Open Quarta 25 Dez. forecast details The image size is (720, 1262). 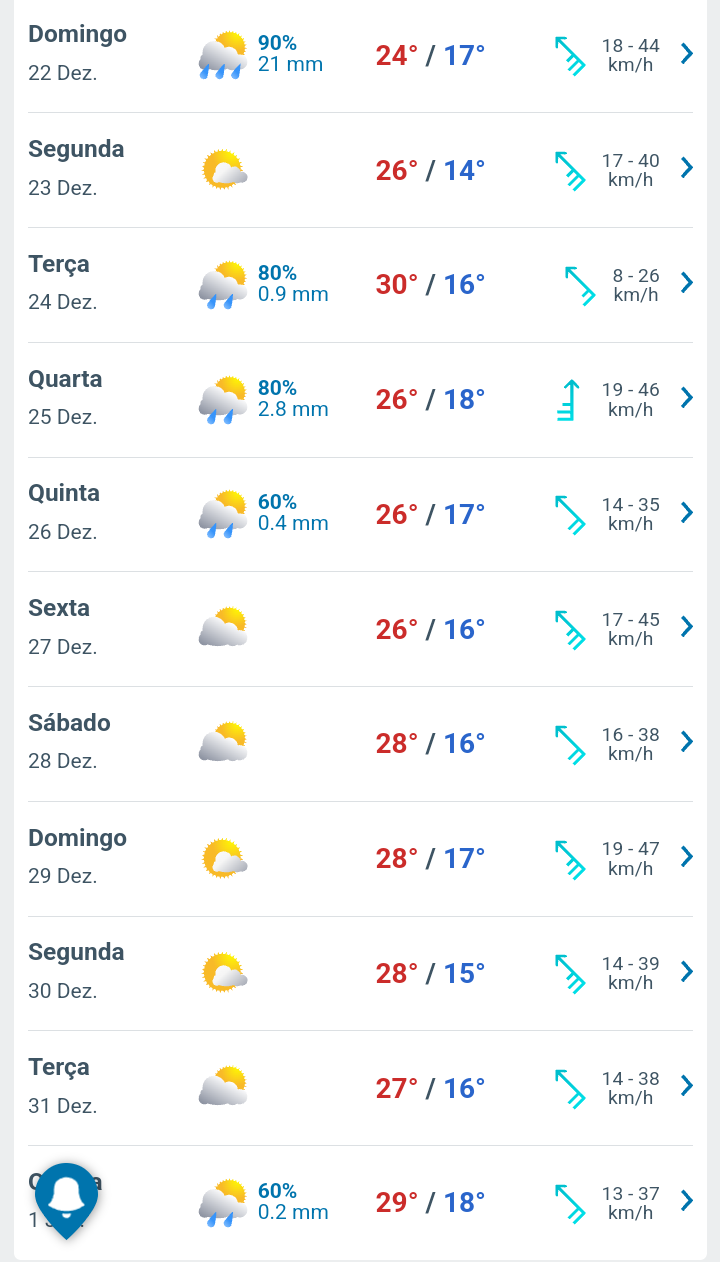click(x=360, y=400)
